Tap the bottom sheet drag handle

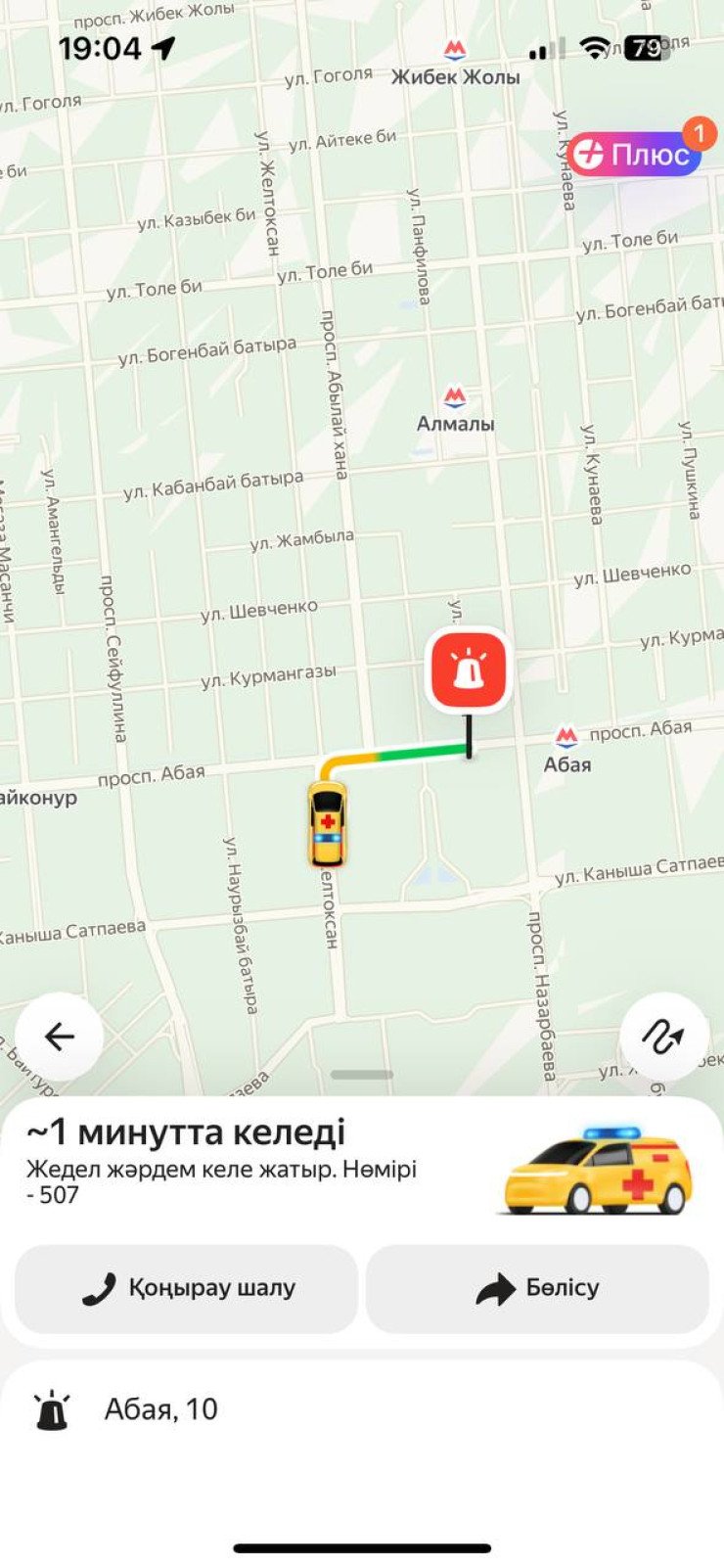[362, 1074]
